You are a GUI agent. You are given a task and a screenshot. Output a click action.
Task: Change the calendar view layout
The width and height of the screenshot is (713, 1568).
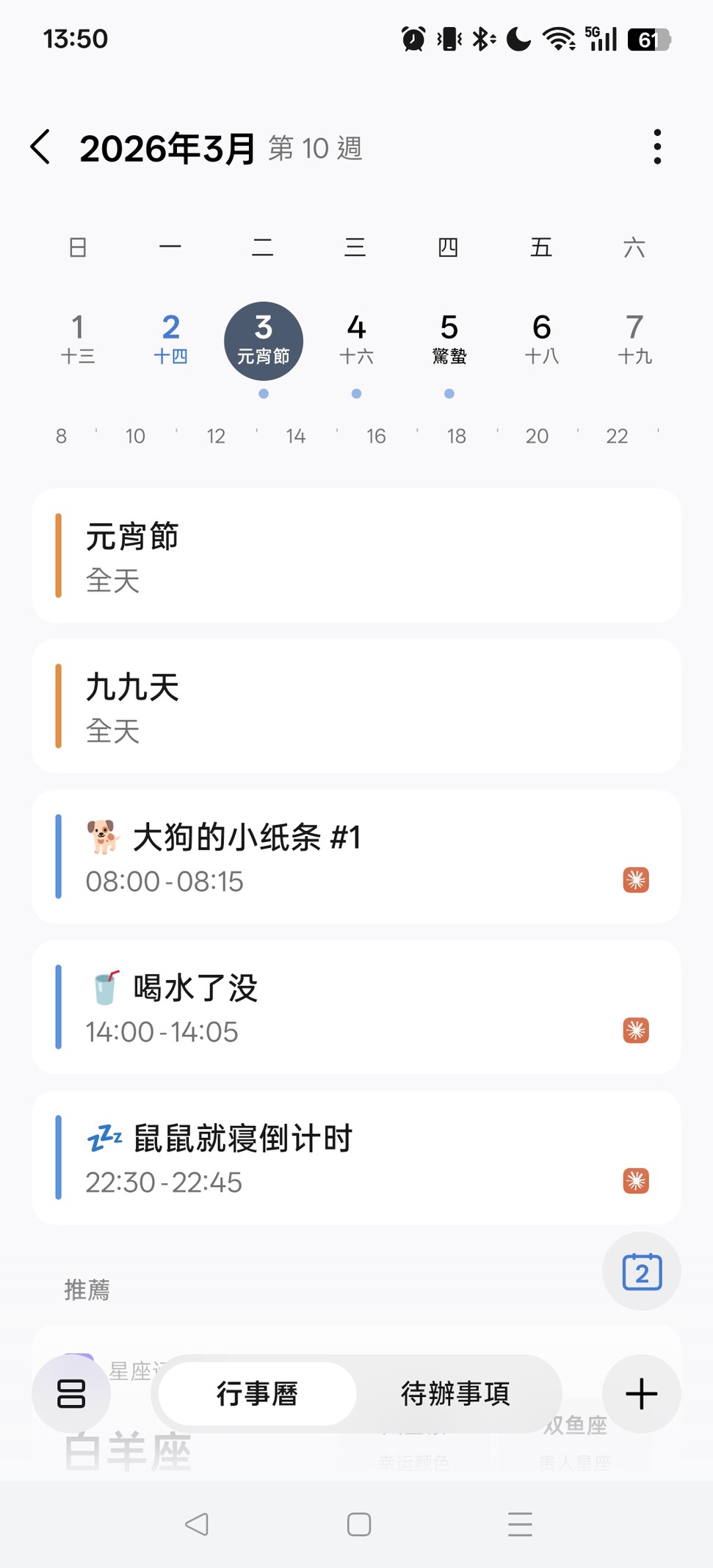71,1393
